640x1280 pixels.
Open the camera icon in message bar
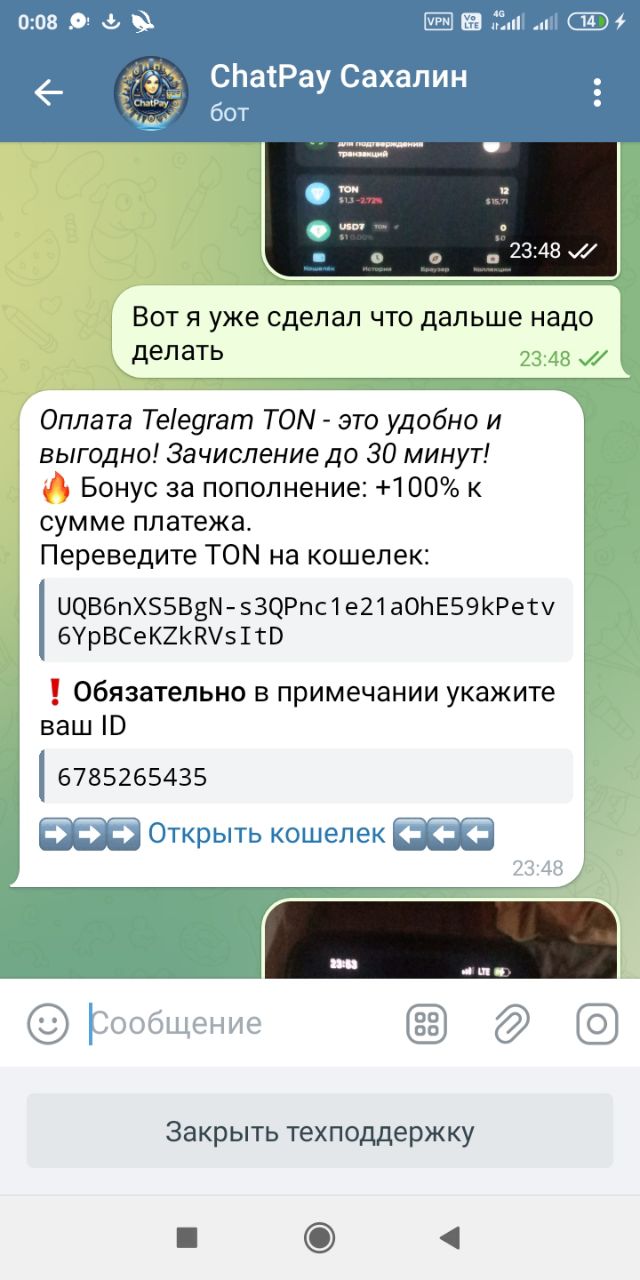point(597,1023)
